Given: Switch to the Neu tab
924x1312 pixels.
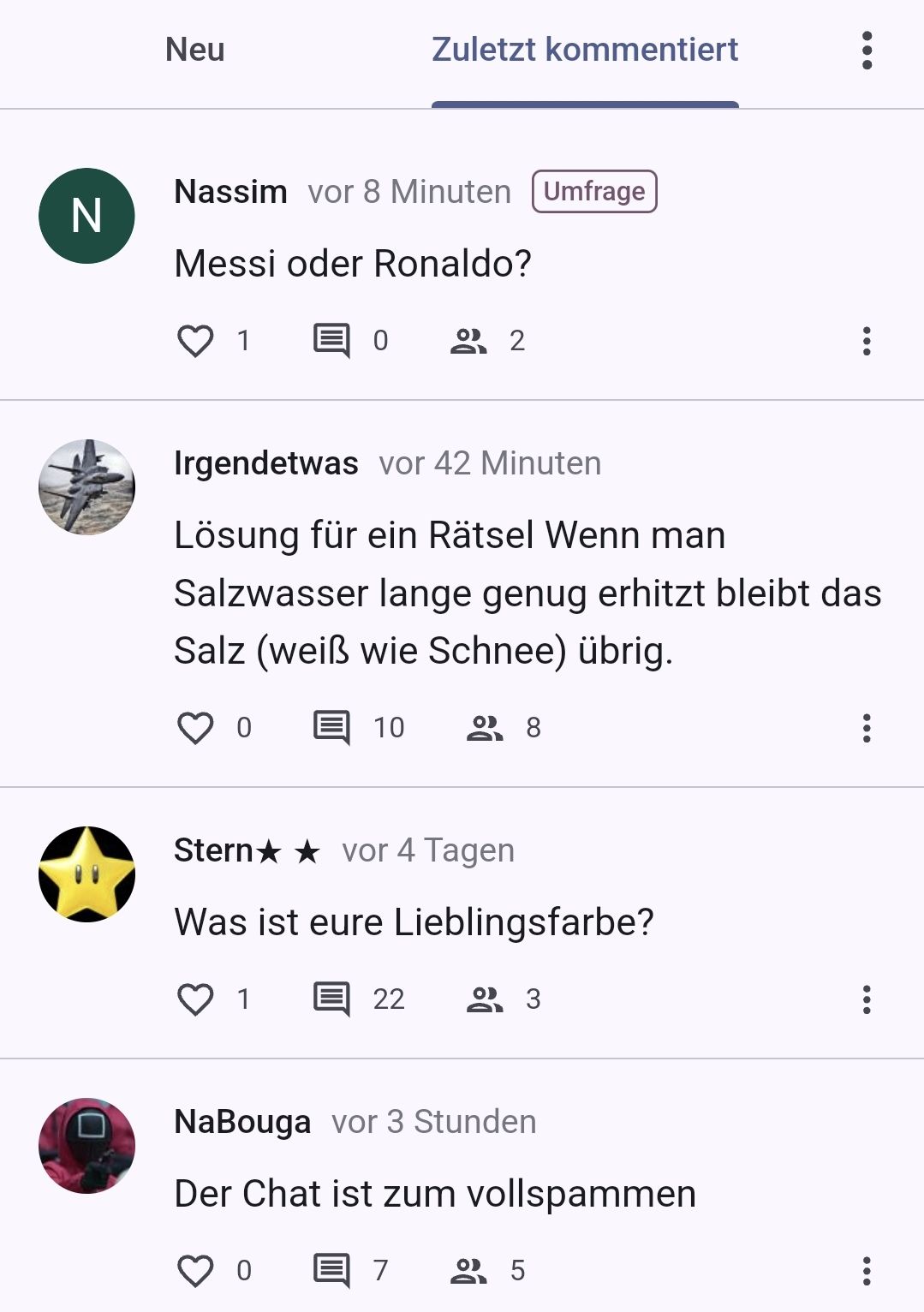Looking at the screenshot, I should coord(195,50).
